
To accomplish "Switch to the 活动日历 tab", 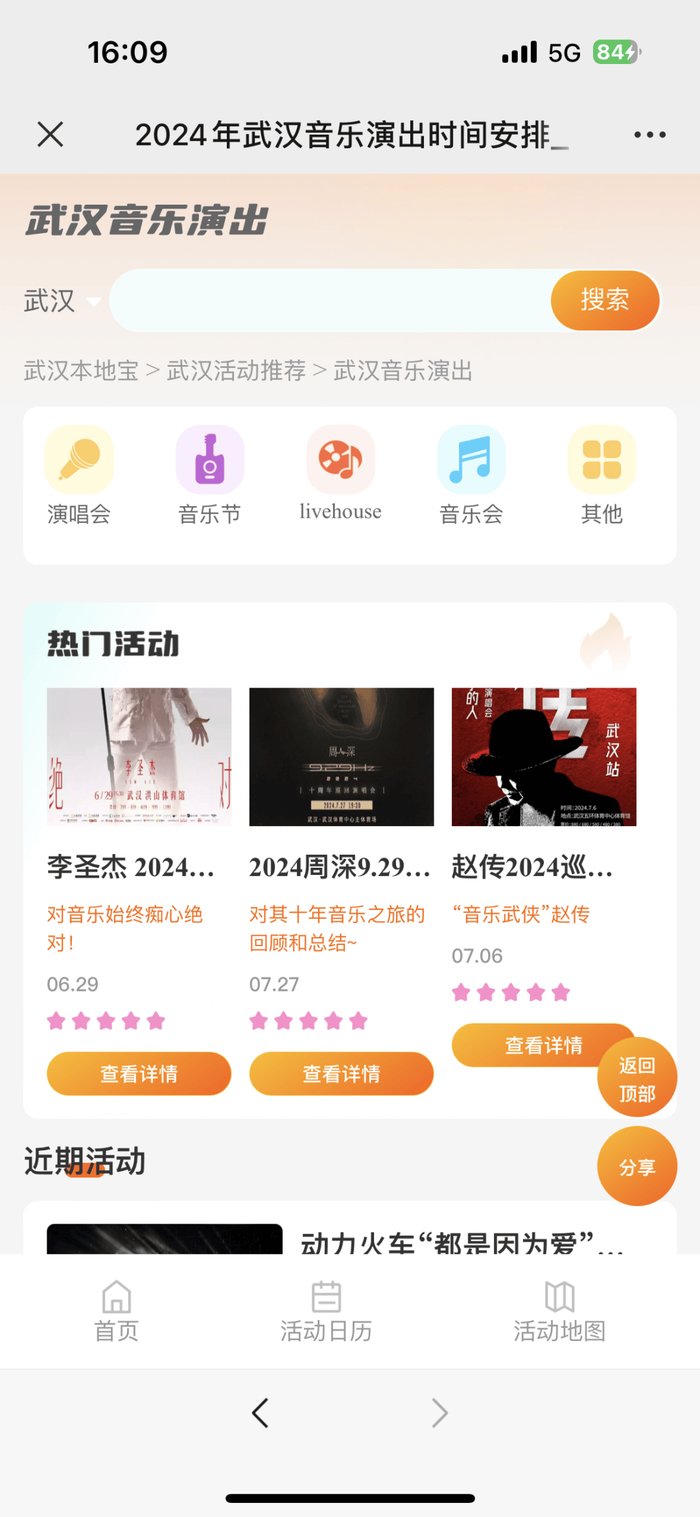I will (326, 1311).
